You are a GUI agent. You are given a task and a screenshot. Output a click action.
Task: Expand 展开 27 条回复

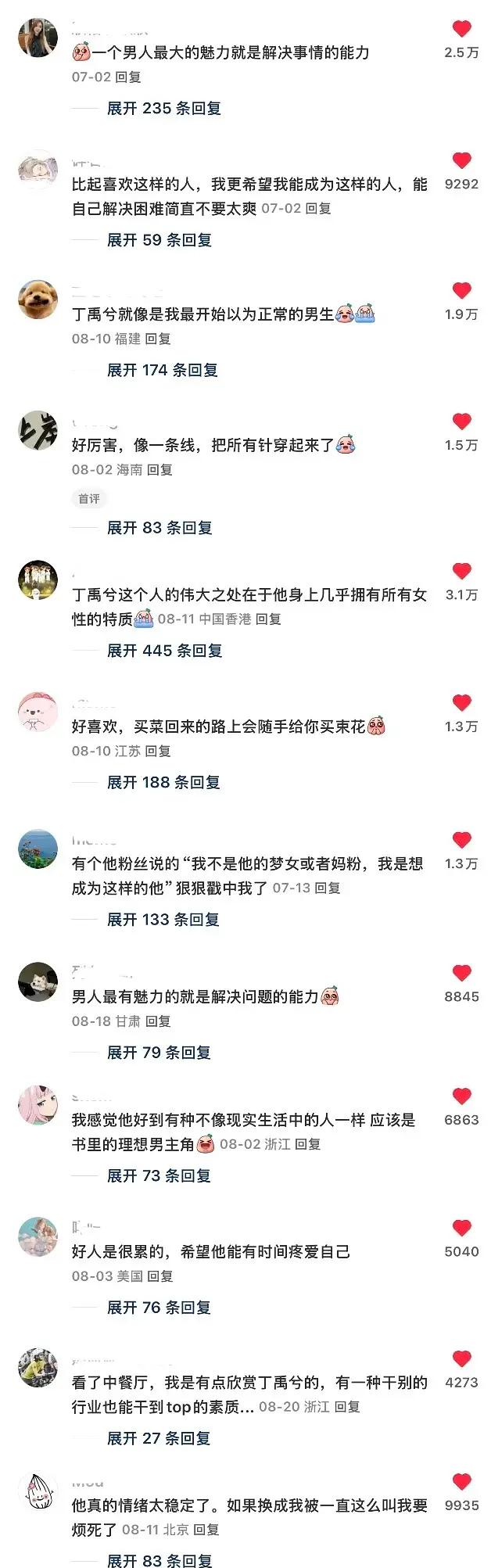159,1438
